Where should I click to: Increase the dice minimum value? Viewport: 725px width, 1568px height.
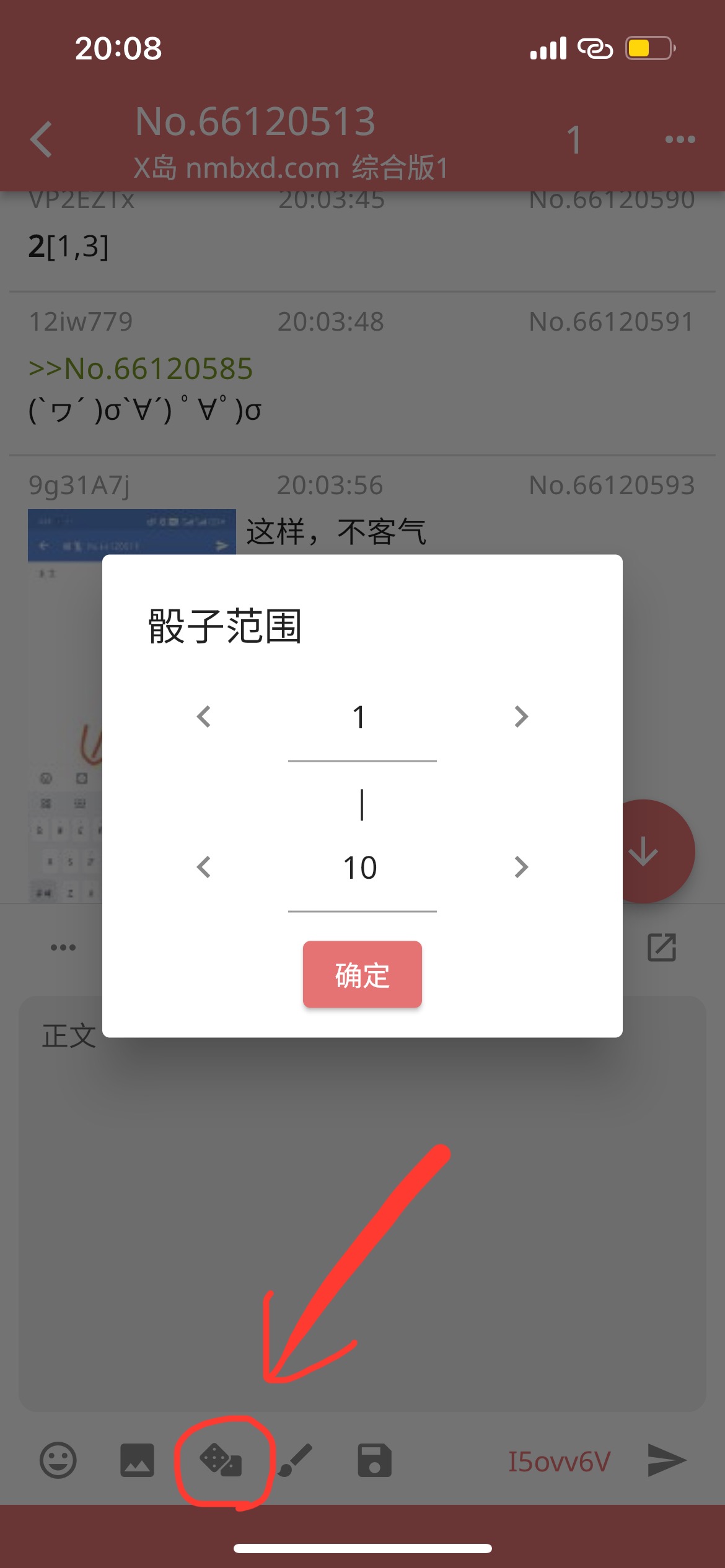coord(521,716)
